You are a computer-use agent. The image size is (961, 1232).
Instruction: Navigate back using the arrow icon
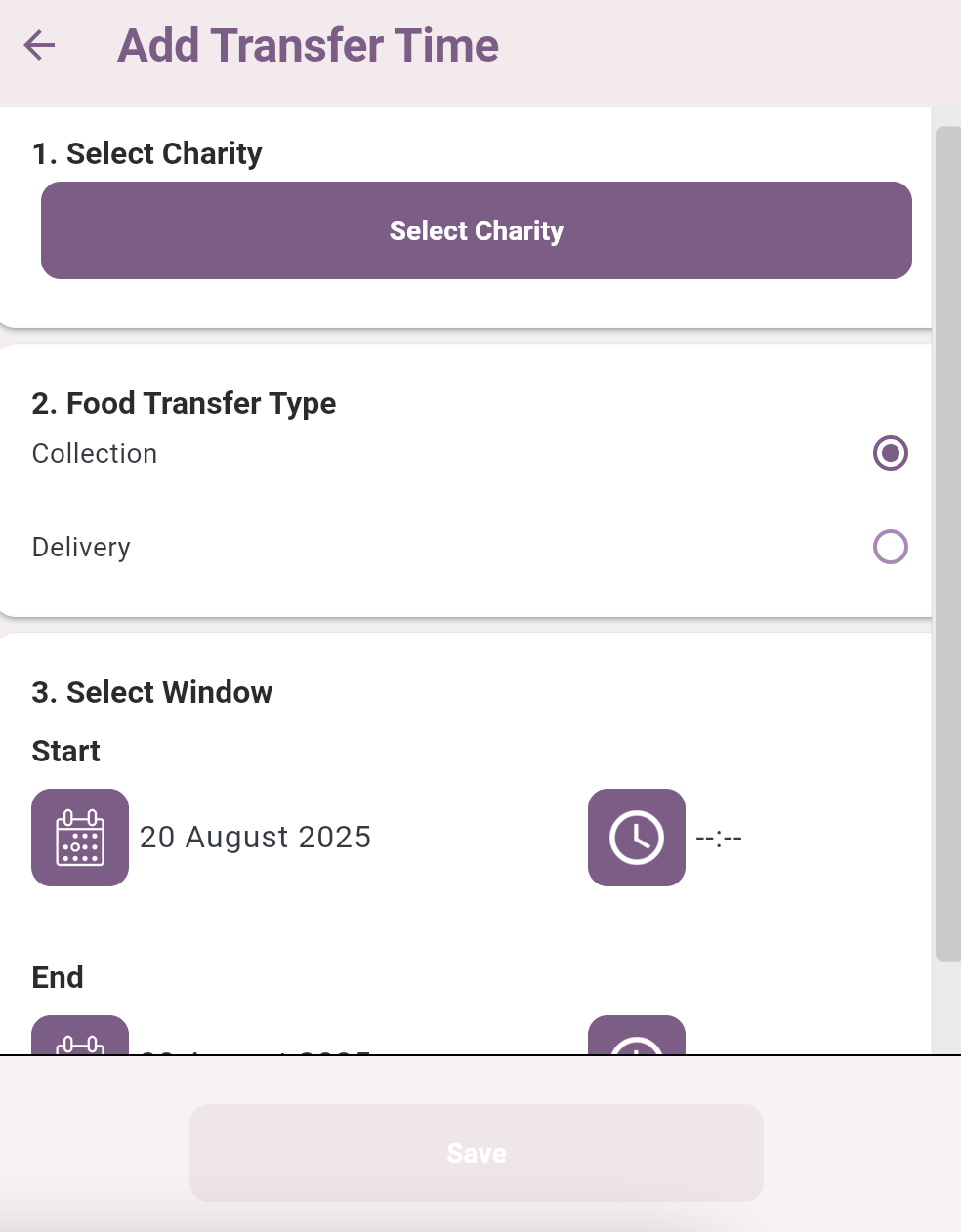40,45
